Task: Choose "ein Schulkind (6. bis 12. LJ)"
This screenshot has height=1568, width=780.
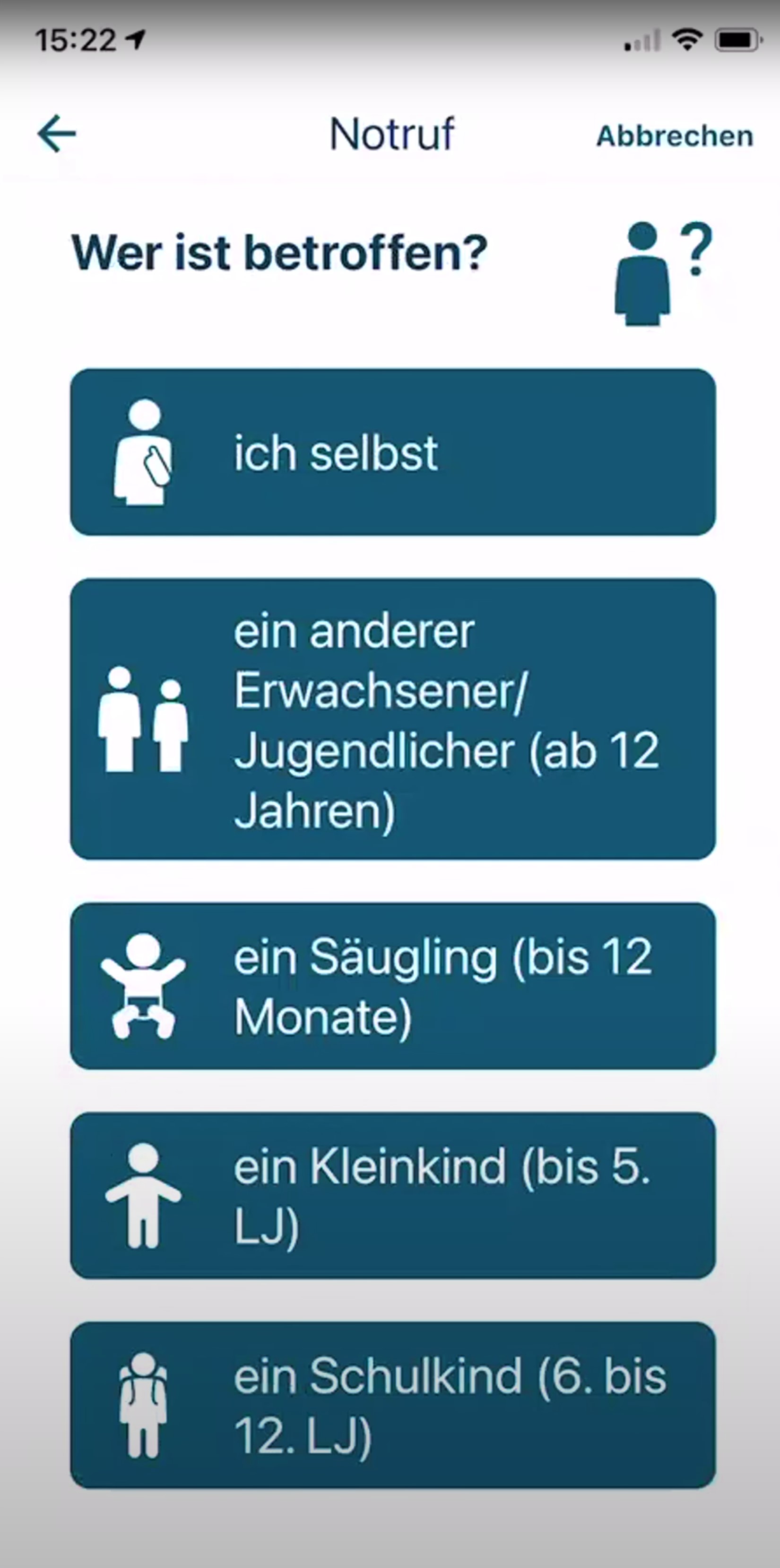Action: [x=393, y=1405]
